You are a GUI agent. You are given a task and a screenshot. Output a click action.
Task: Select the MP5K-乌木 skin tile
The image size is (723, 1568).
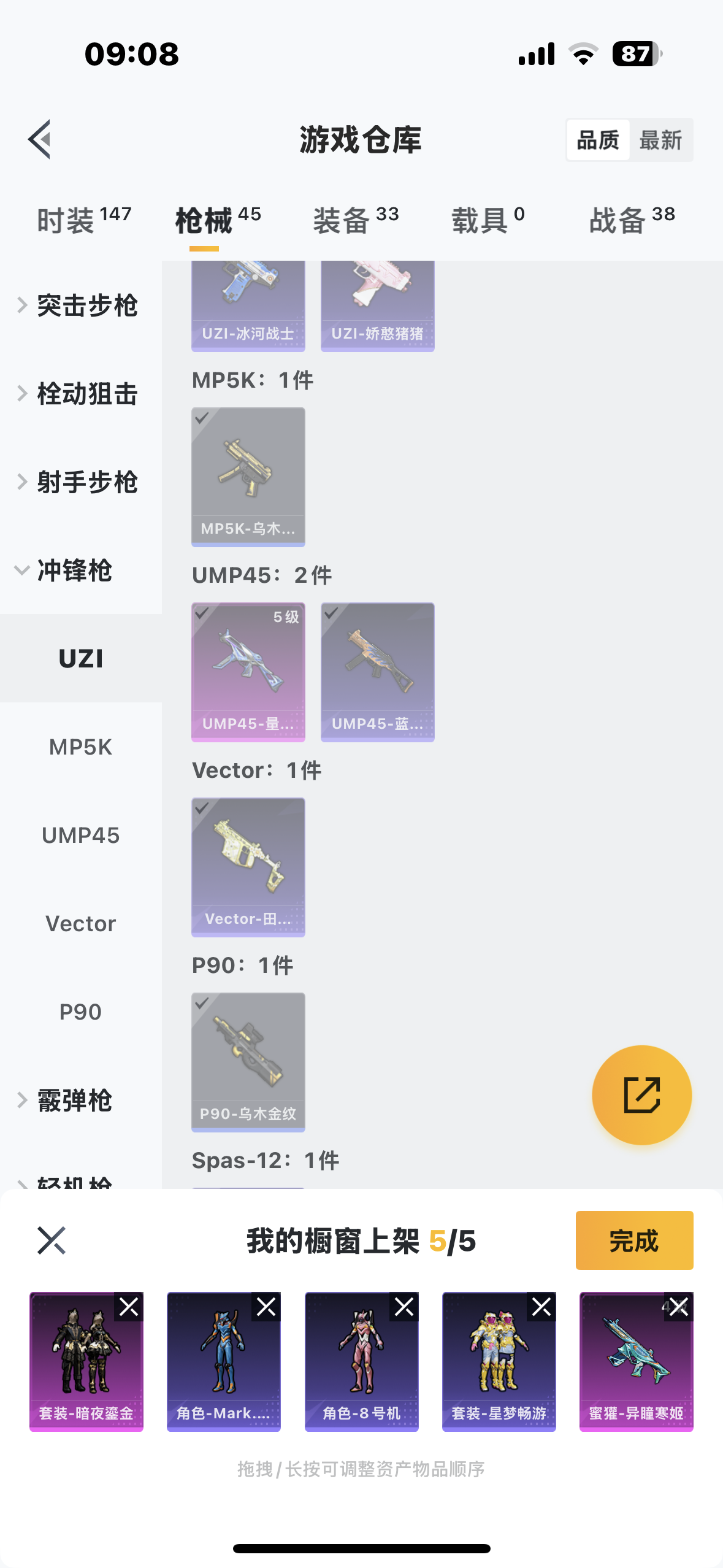point(248,477)
